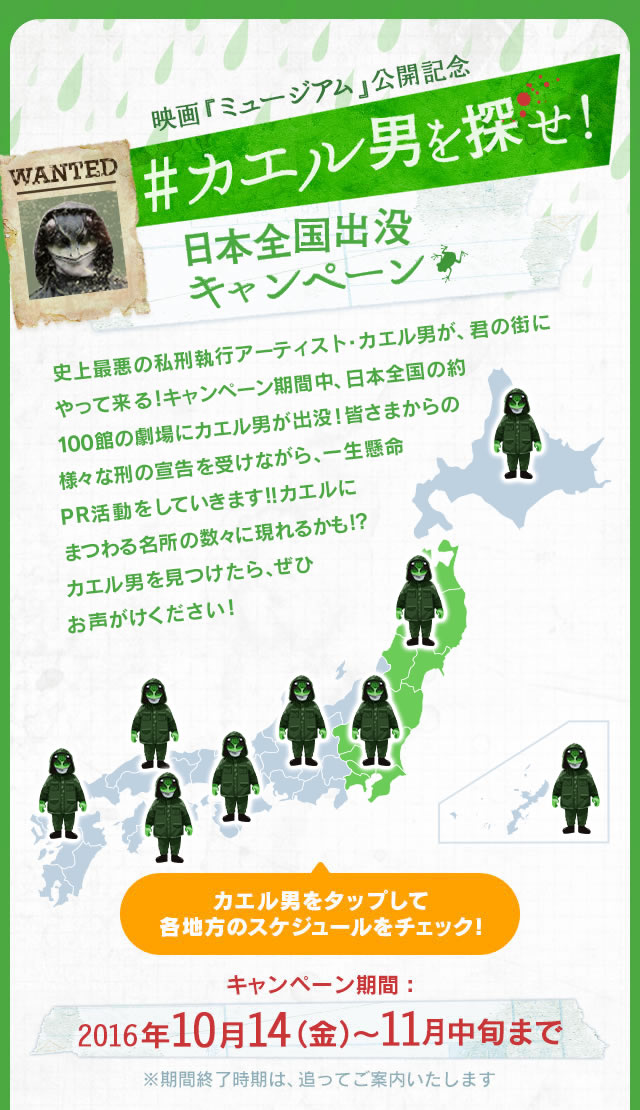
Task: Select the frog man on Chugoku region
Action: pos(154,724)
